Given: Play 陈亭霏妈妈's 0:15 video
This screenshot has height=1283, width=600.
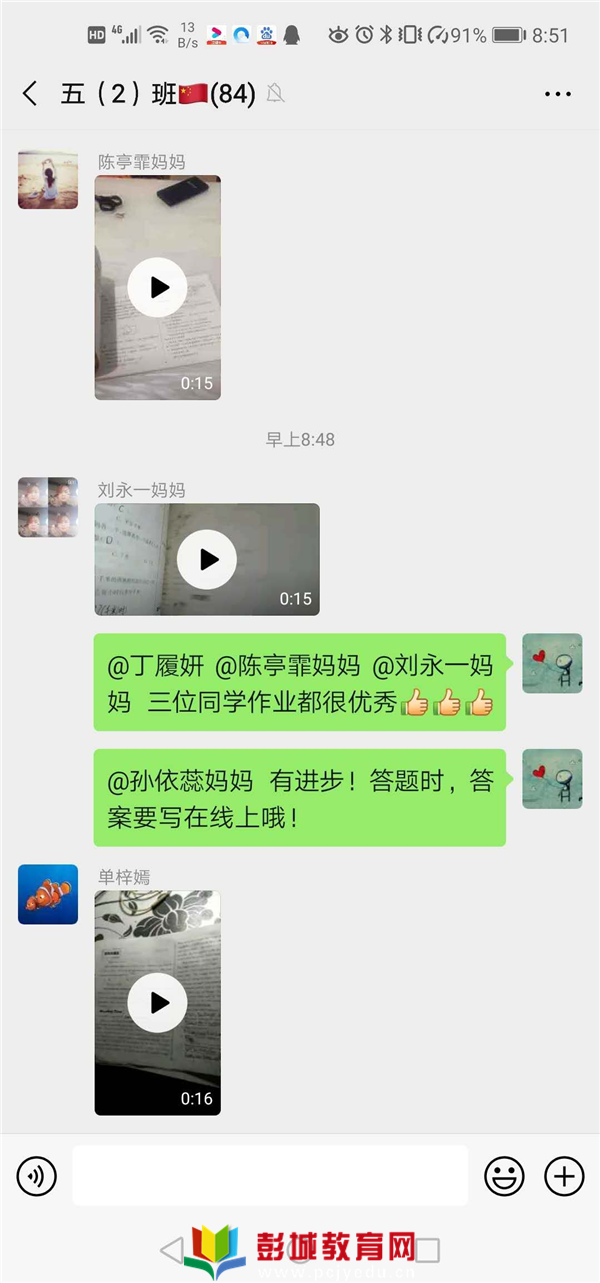Looking at the screenshot, I should click(158, 288).
